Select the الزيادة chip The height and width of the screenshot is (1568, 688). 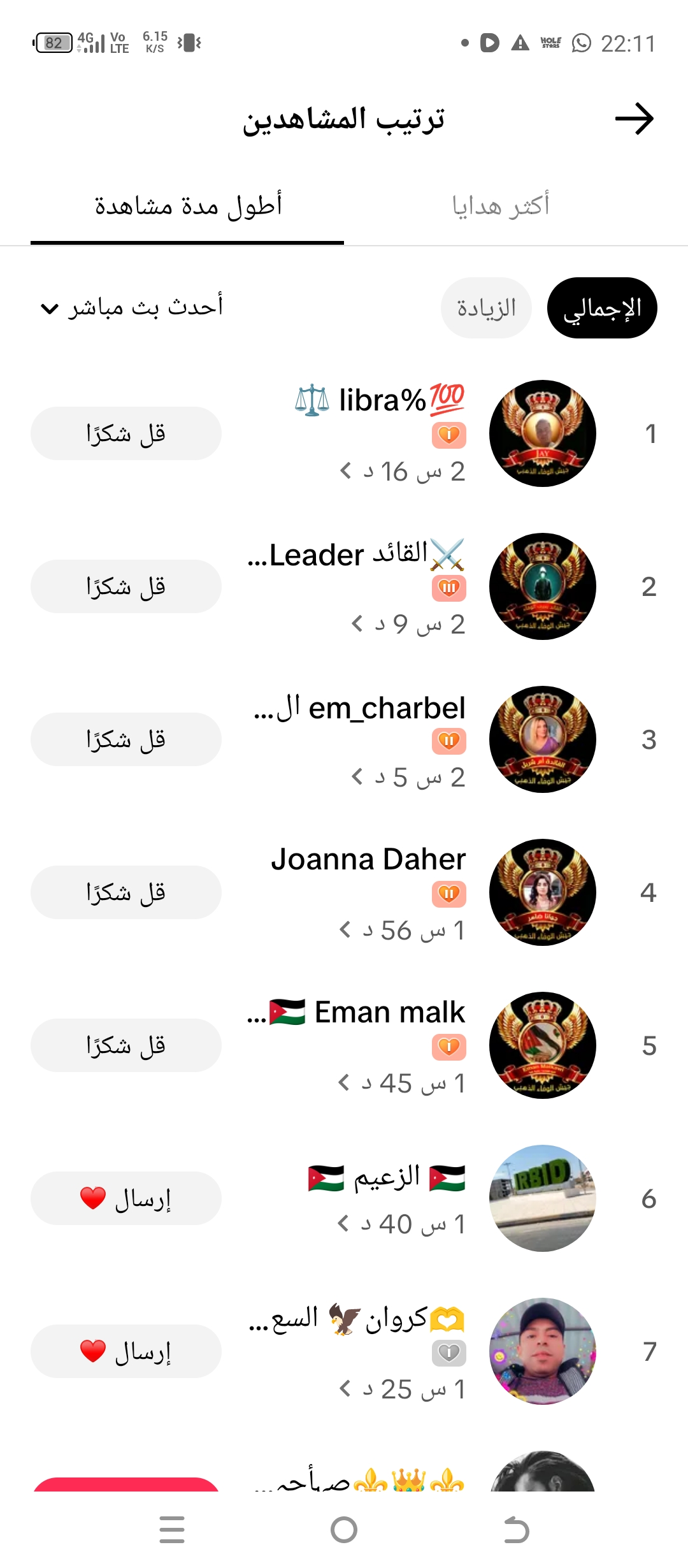coord(486,308)
